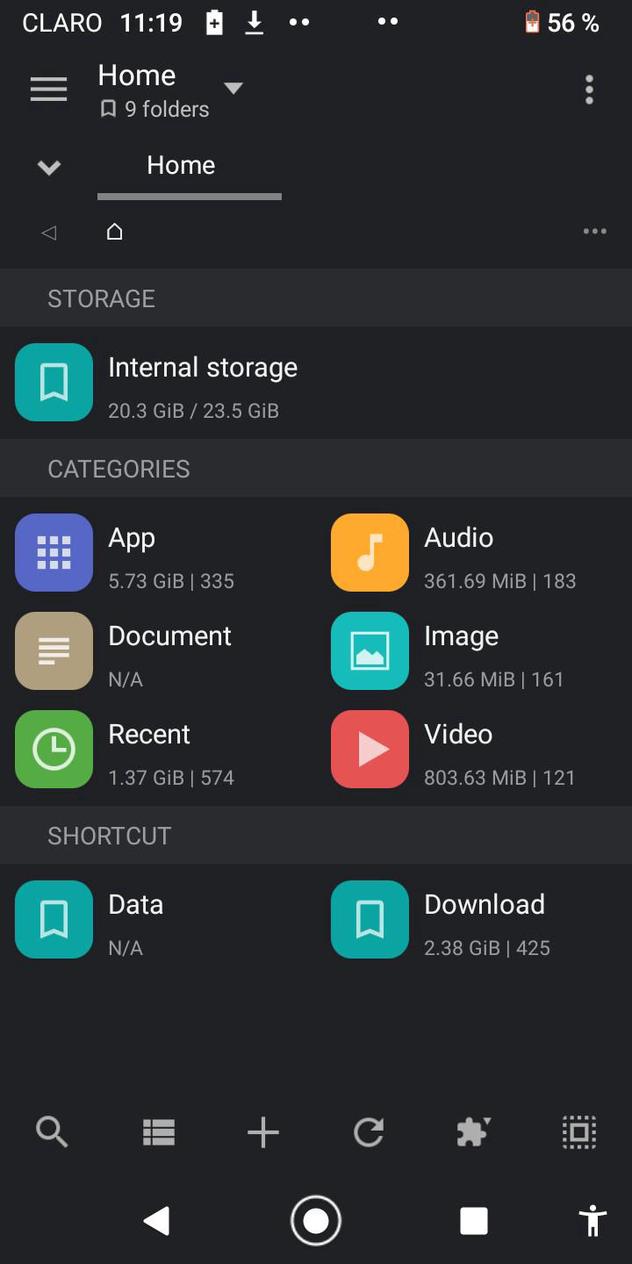This screenshot has height=1264, width=632.
Task: Expand the Home location dropdown
Action: 233,88
